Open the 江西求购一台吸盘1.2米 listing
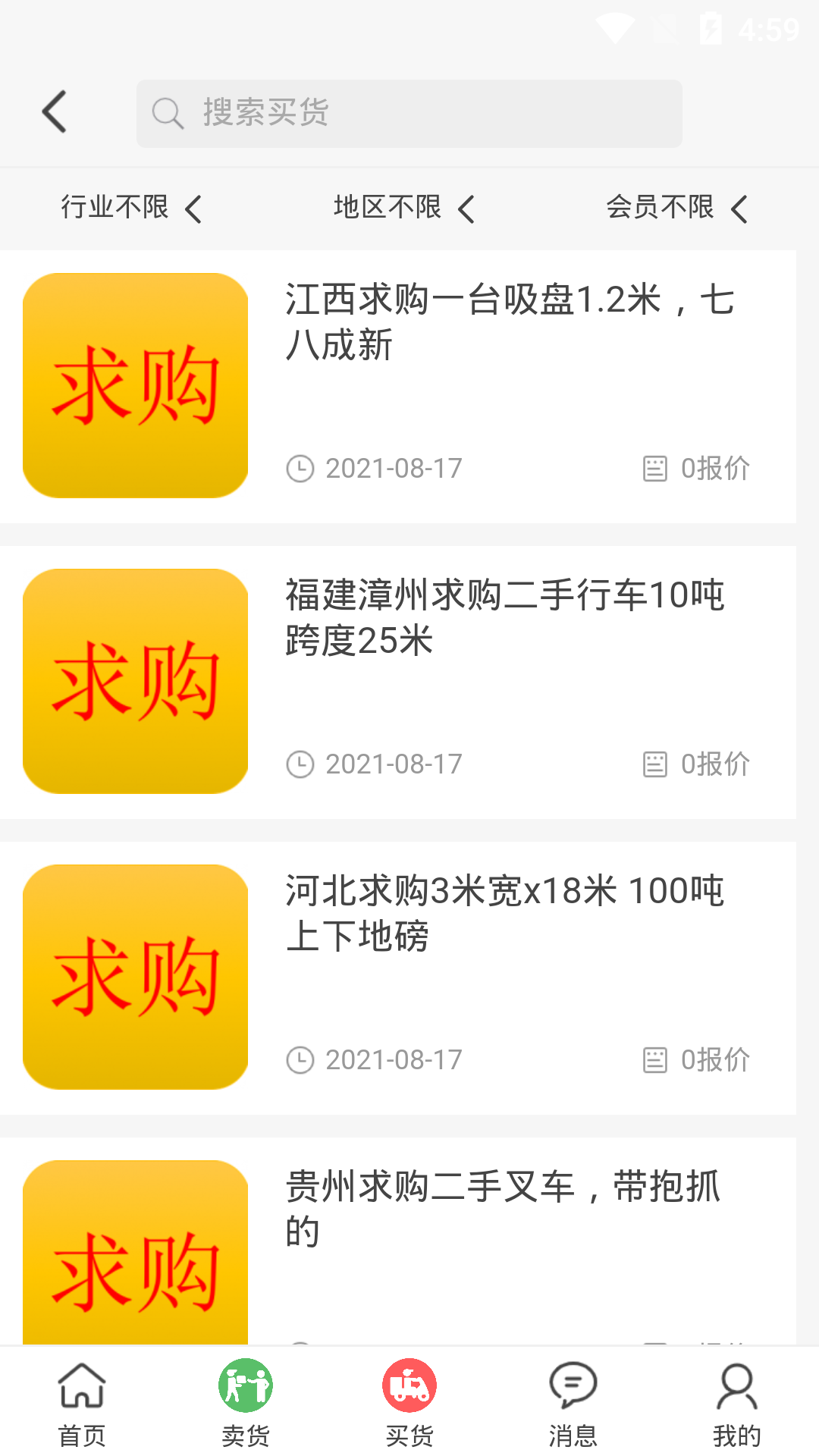Screen dimensions: 819x1456 coord(510,322)
